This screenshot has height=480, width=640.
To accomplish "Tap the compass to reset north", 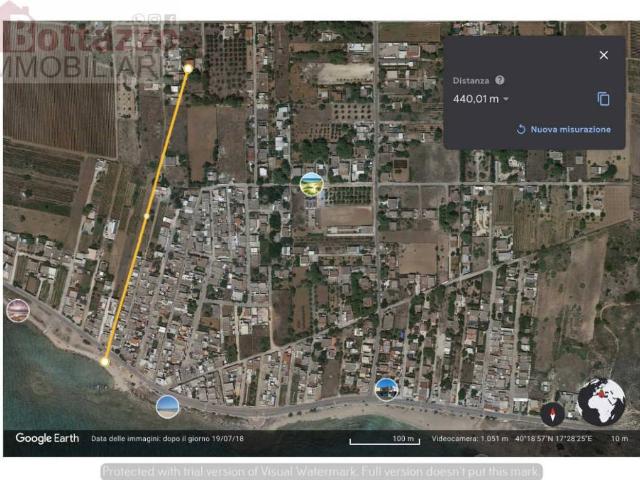I will coord(552,412).
